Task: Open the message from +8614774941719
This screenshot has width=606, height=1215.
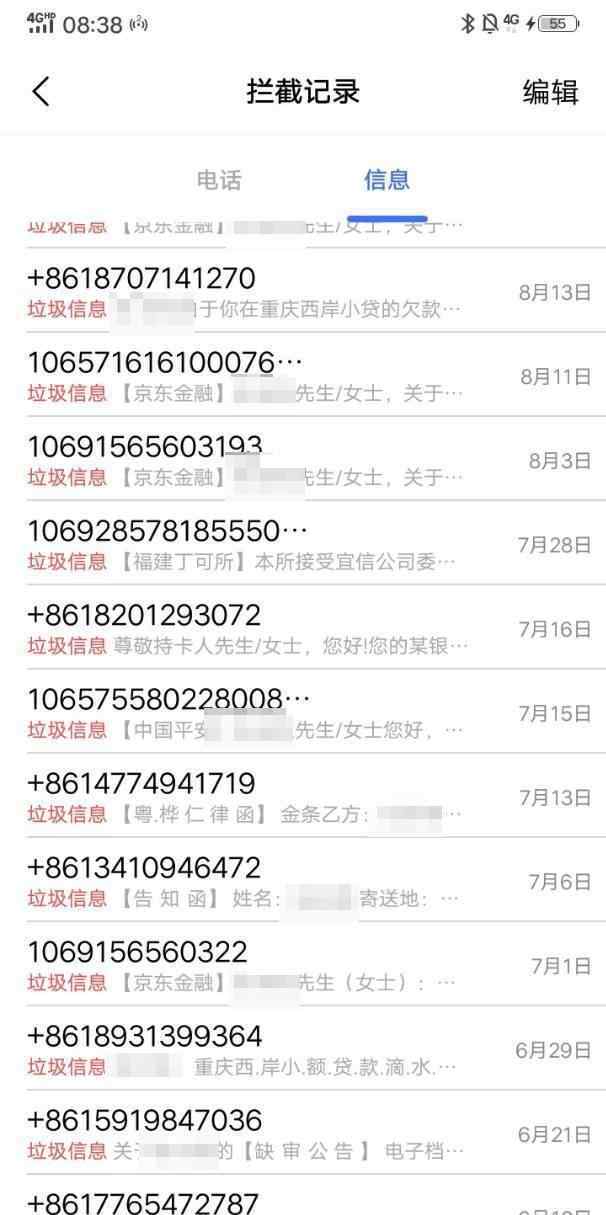Action: 303,795
